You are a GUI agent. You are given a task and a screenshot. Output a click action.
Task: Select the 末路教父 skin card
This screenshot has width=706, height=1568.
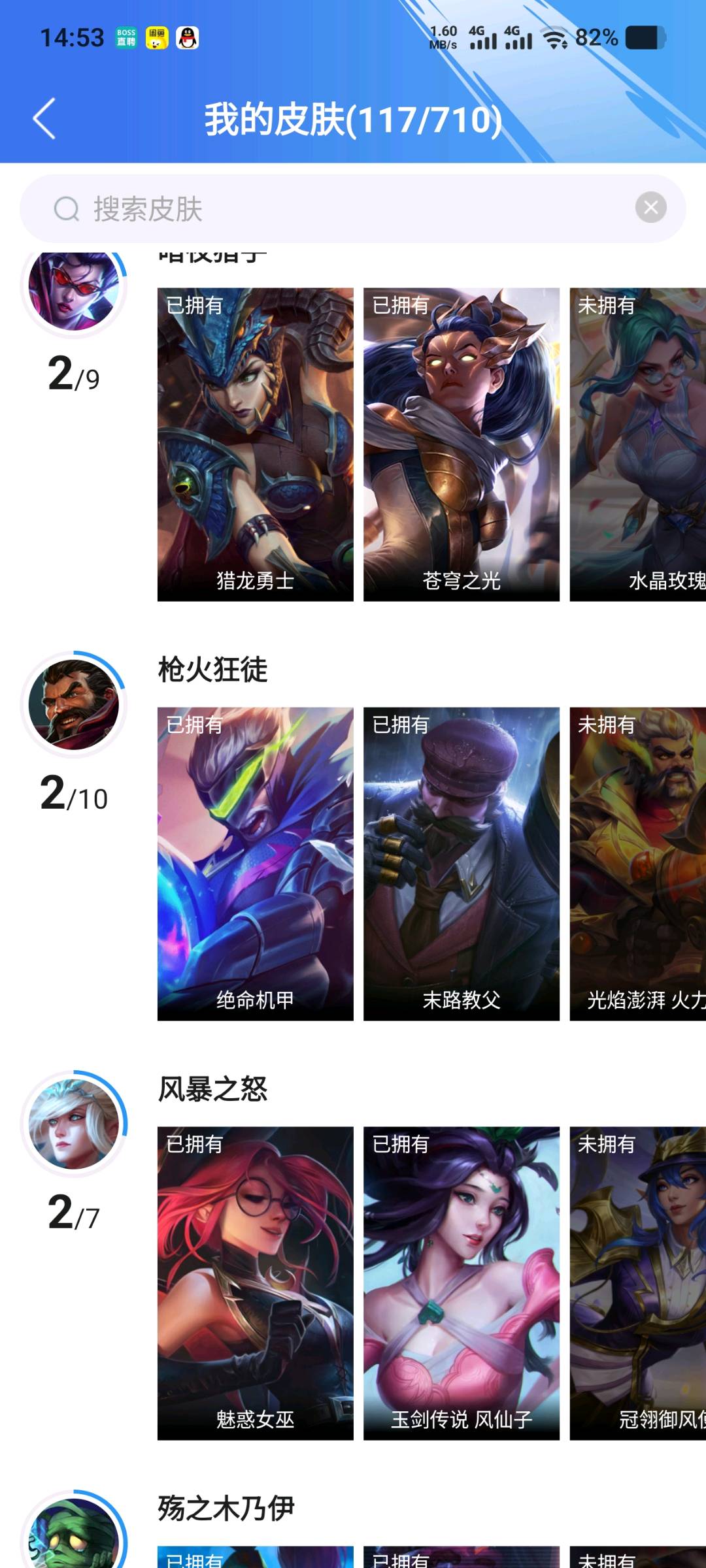point(462,864)
